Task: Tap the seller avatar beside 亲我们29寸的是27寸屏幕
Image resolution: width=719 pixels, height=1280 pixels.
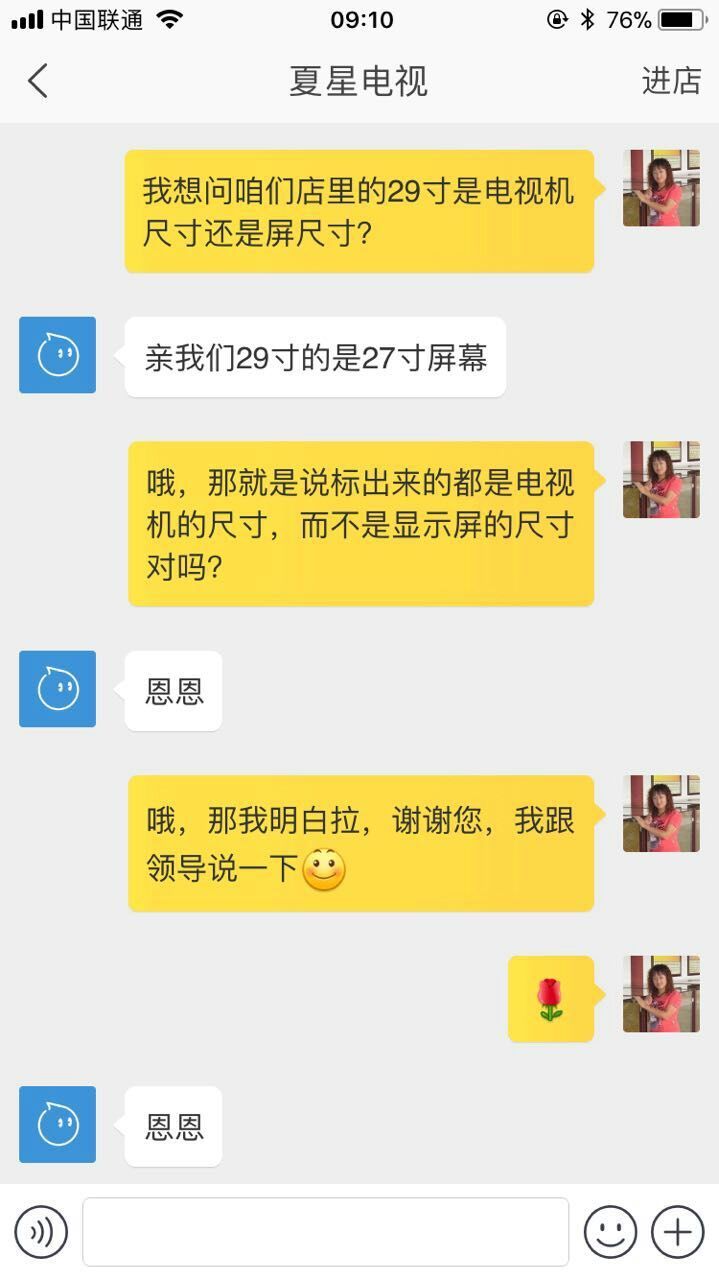Action: click(58, 355)
